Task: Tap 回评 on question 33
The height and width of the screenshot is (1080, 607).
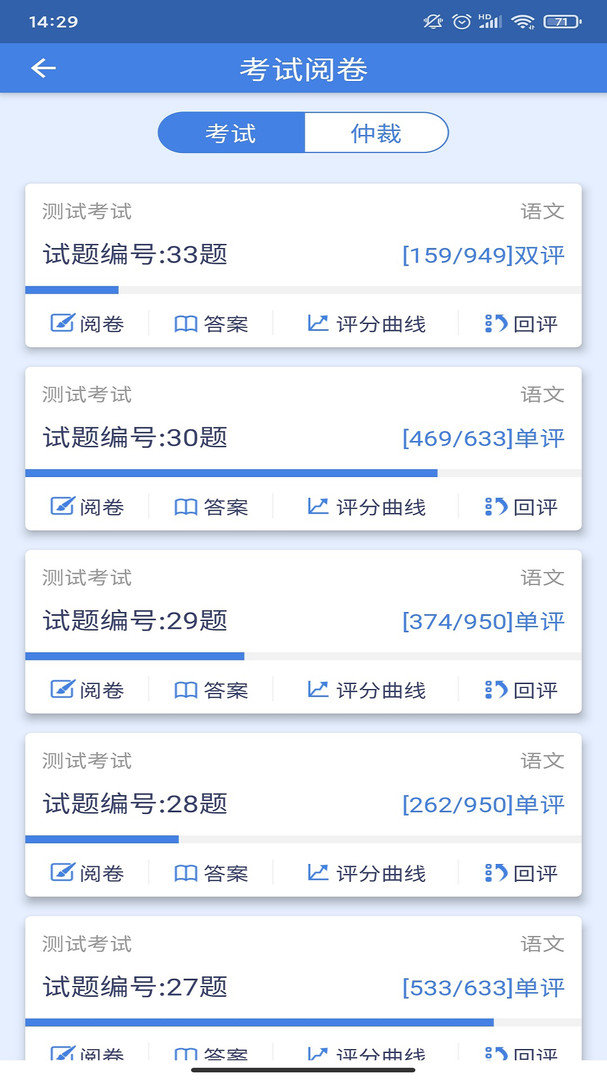Action: click(521, 324)
